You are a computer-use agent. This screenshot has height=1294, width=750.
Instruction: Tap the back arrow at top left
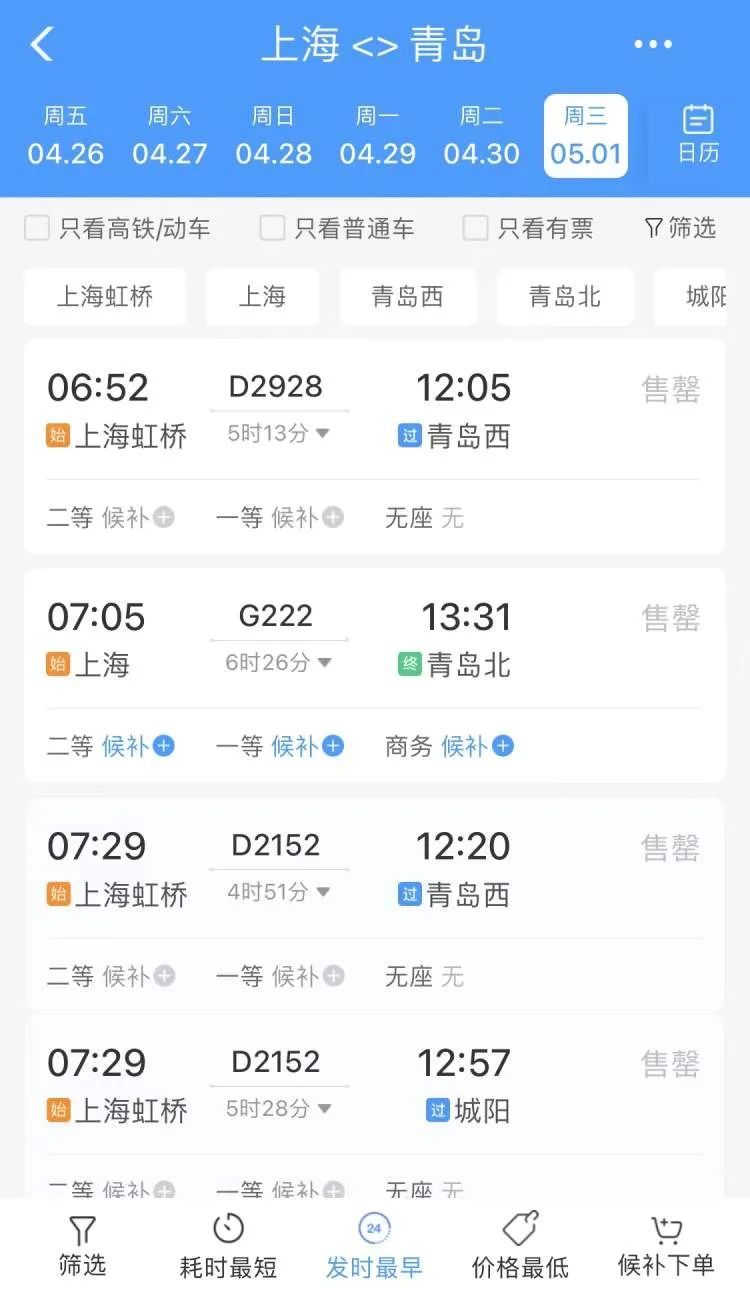click(38, 44)
